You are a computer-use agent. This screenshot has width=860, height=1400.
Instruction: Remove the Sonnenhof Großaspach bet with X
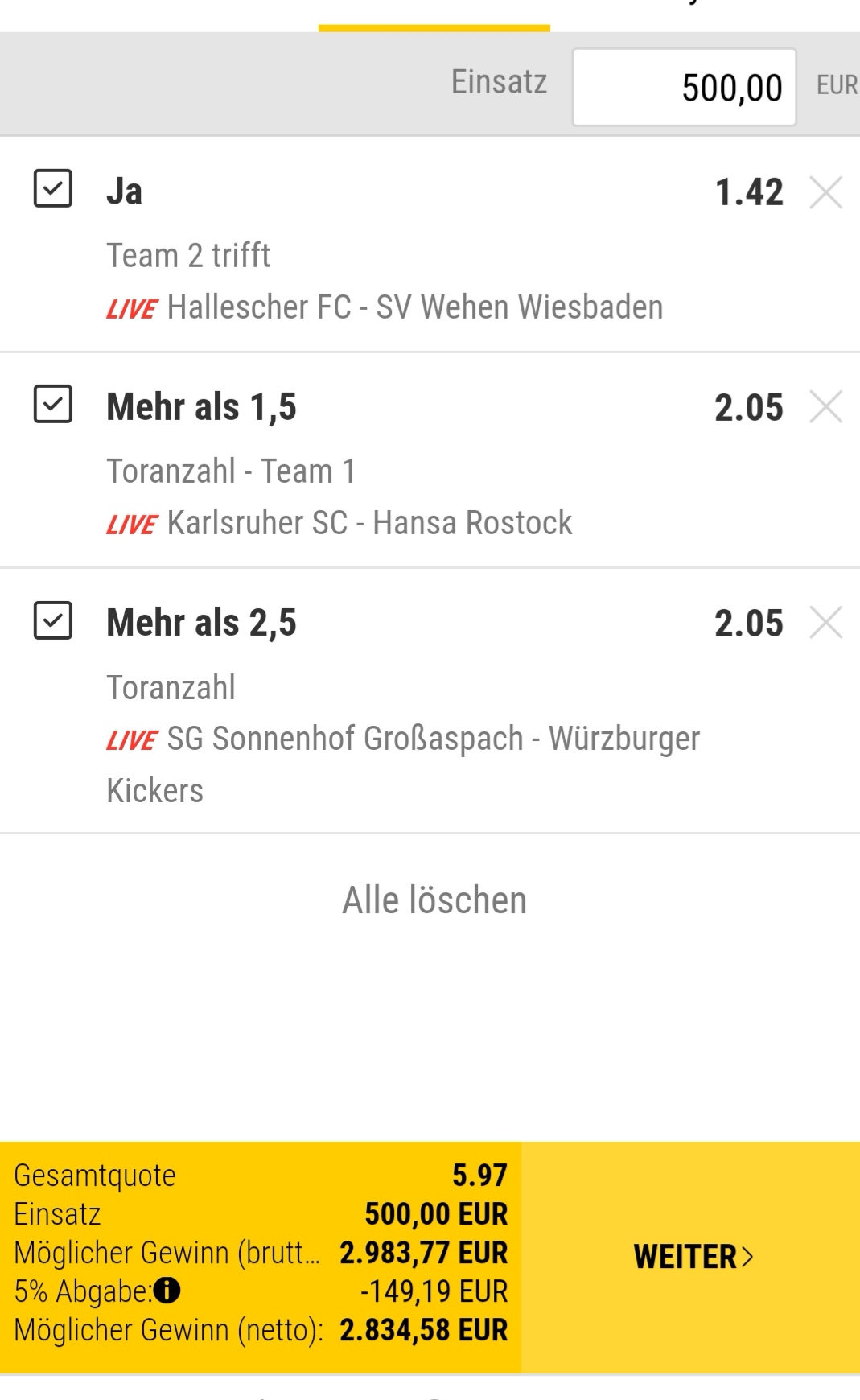click(x=826, y=623)
